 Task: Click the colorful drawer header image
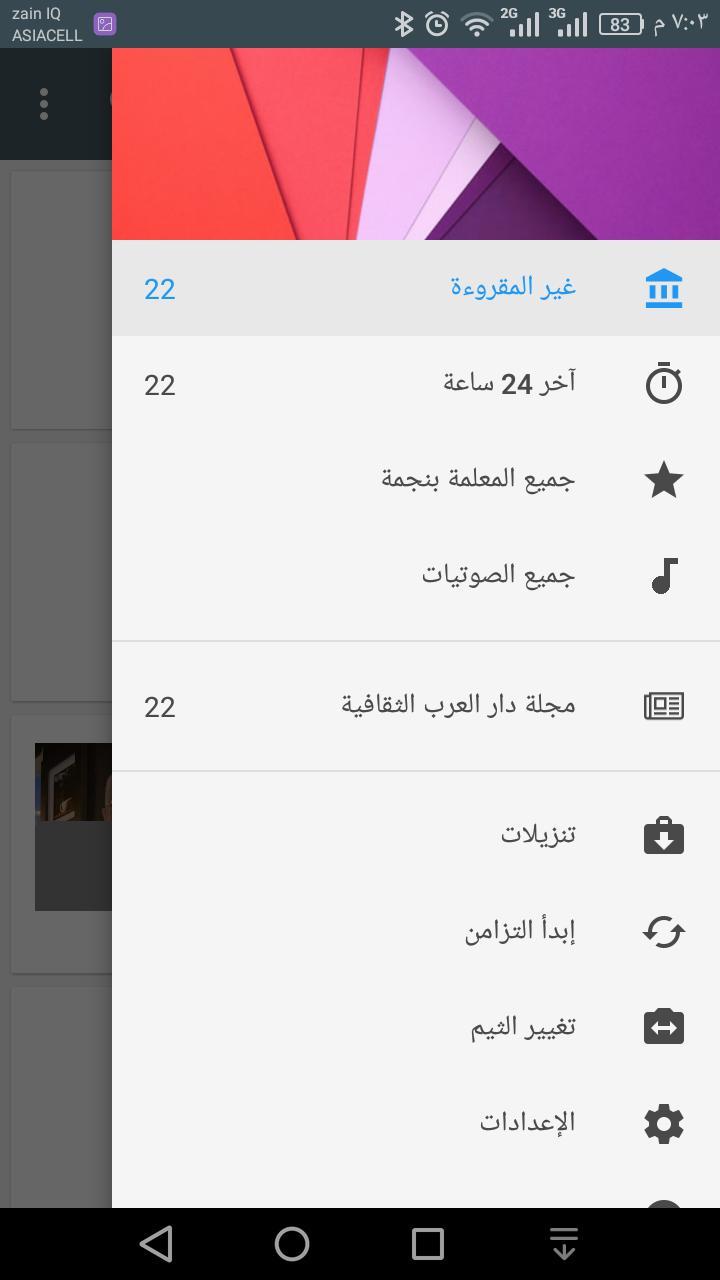(416, 143)
